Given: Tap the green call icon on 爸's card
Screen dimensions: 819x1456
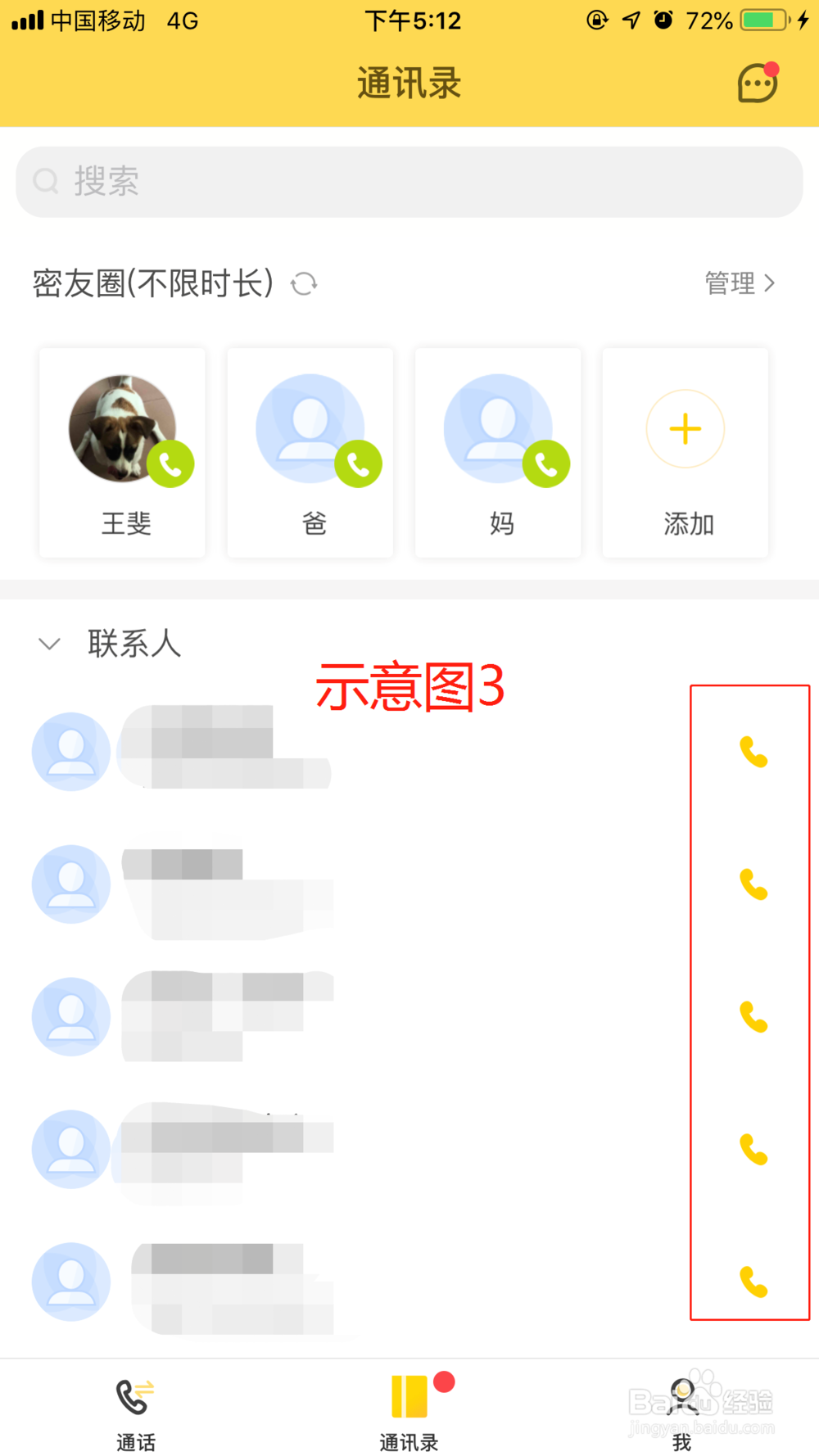Looking at the screenshot, I should coord(358,463).
